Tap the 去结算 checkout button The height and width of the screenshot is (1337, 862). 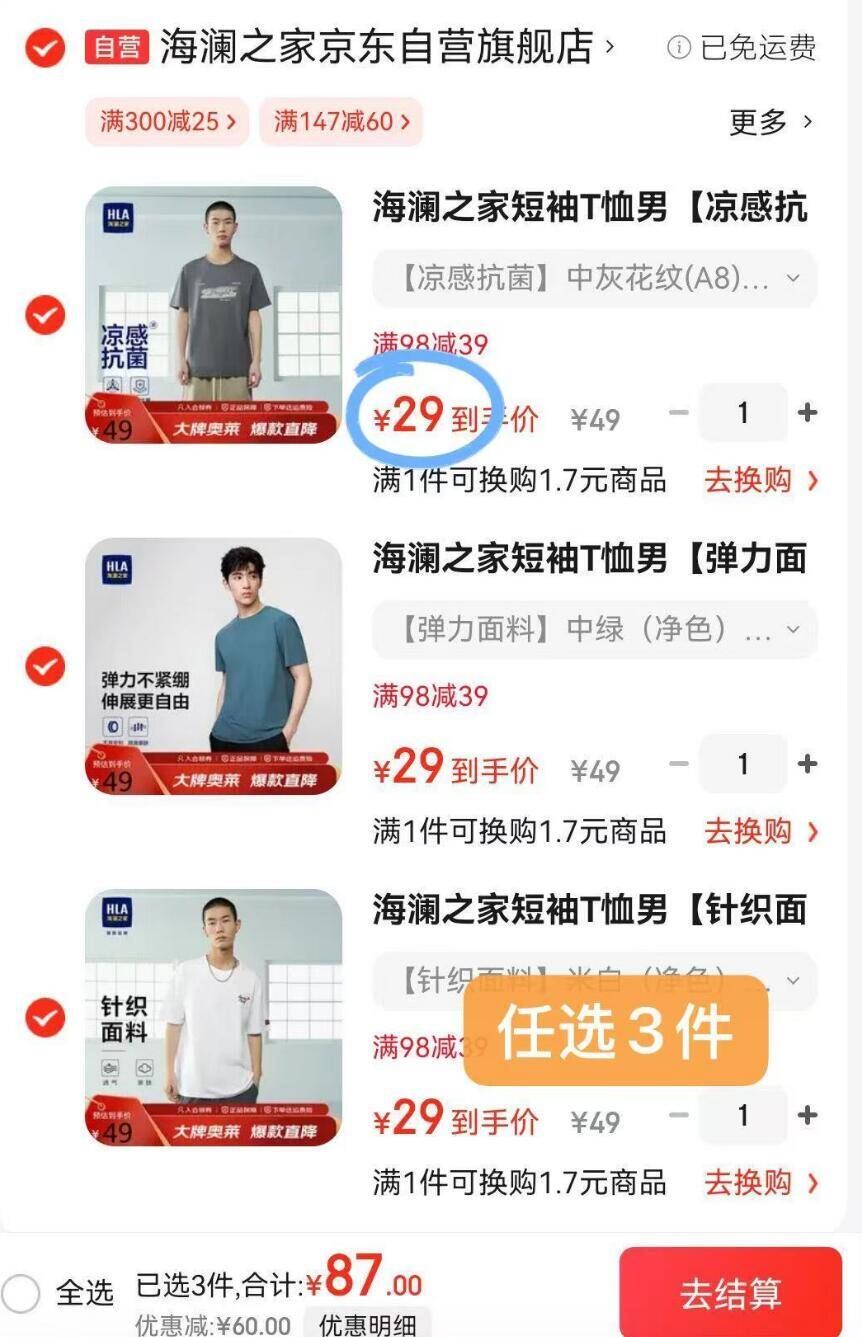click(x=730, y=1292)
